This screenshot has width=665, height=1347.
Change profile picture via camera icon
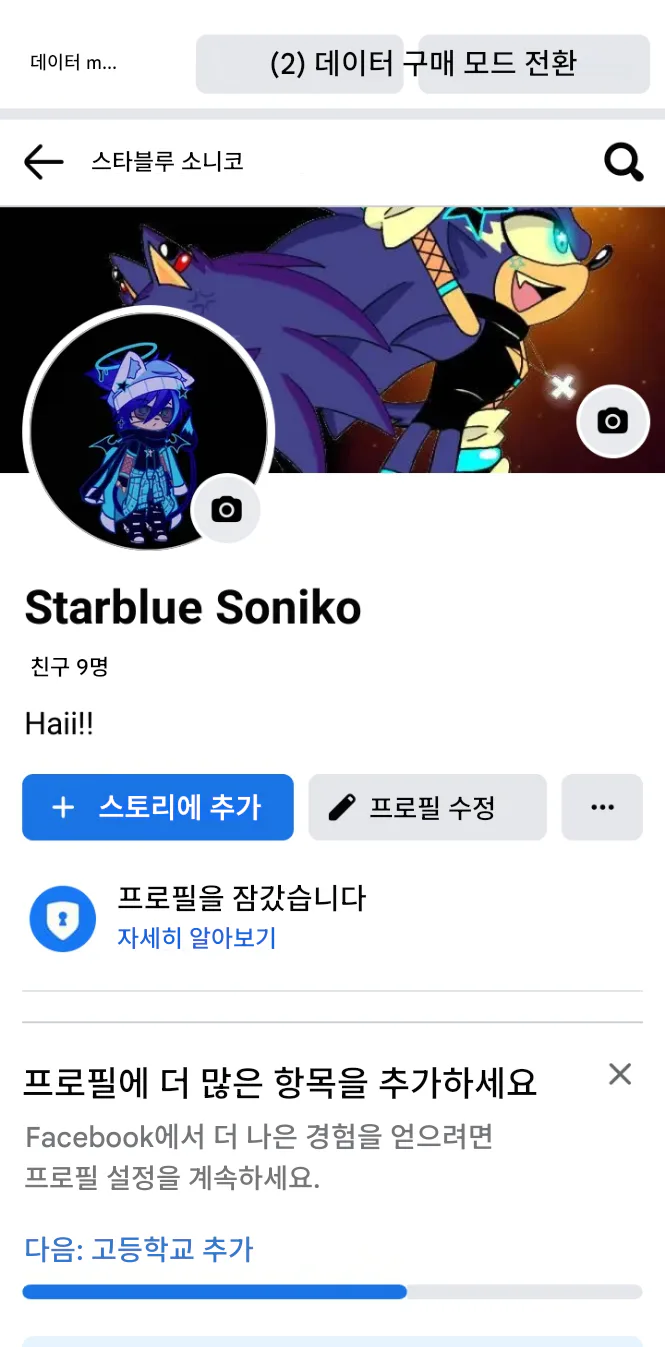pyautogui.click(x=226, y=509)
